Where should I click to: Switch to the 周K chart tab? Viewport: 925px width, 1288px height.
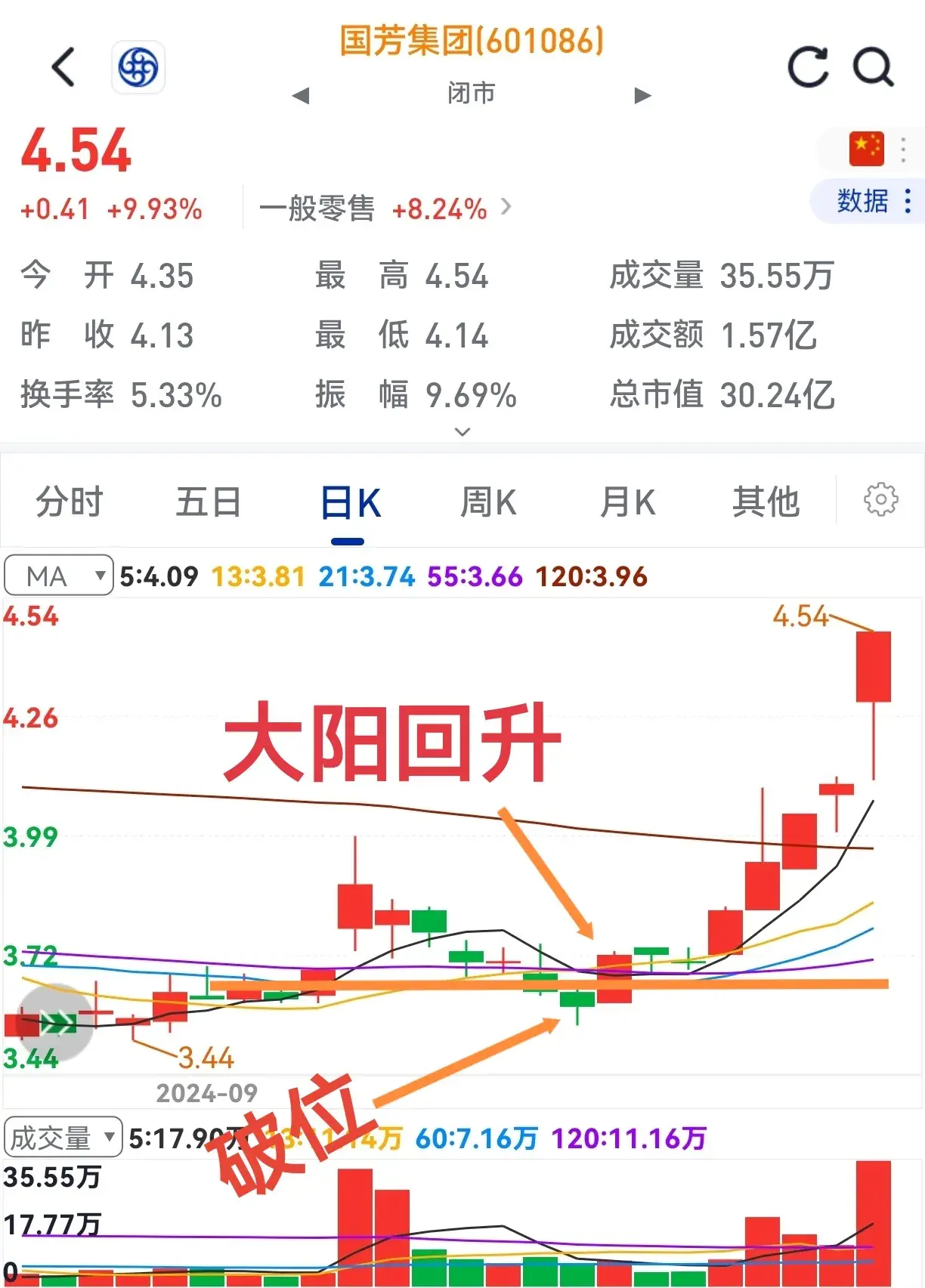pos(488,502)
